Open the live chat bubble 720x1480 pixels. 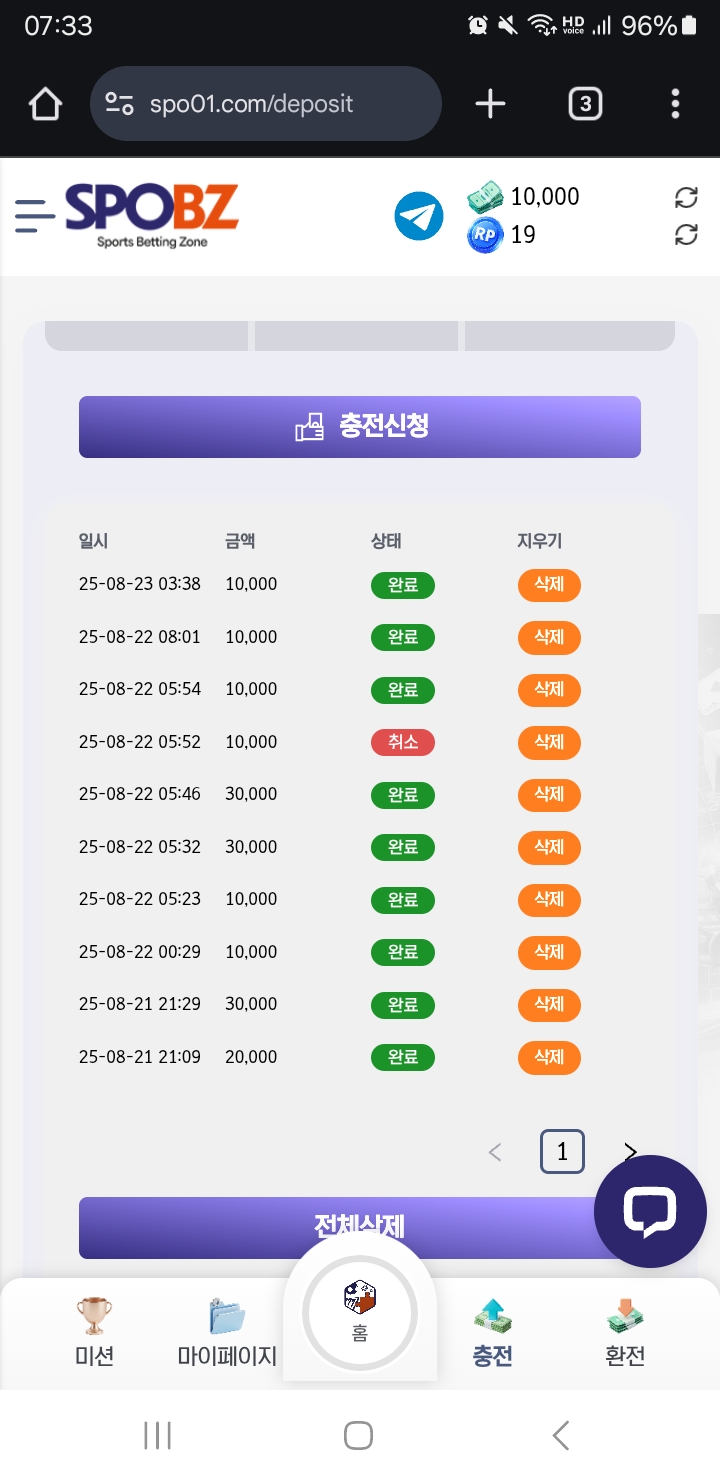coord(650,1211)
